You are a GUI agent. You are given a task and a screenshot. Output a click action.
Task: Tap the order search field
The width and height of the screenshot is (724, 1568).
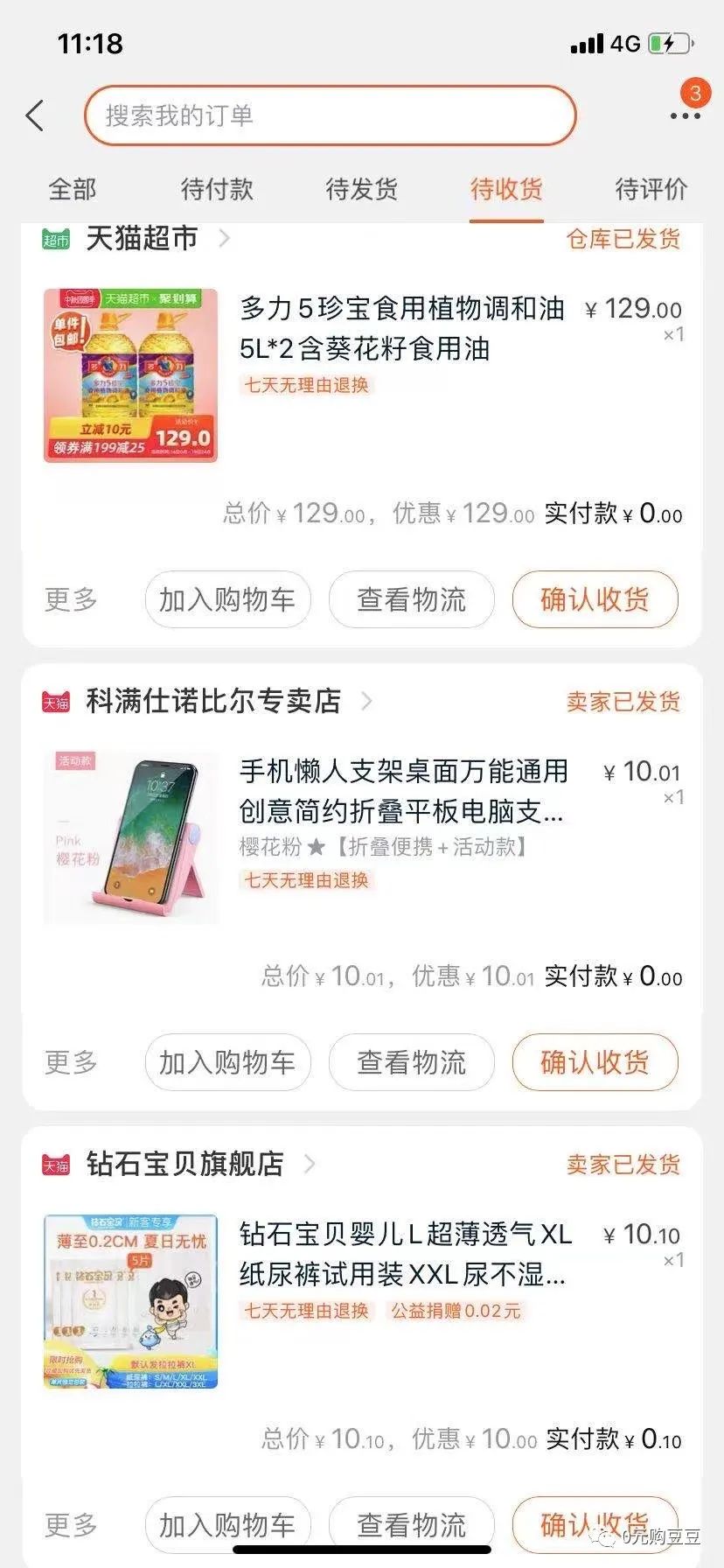(x=331, y=115)
